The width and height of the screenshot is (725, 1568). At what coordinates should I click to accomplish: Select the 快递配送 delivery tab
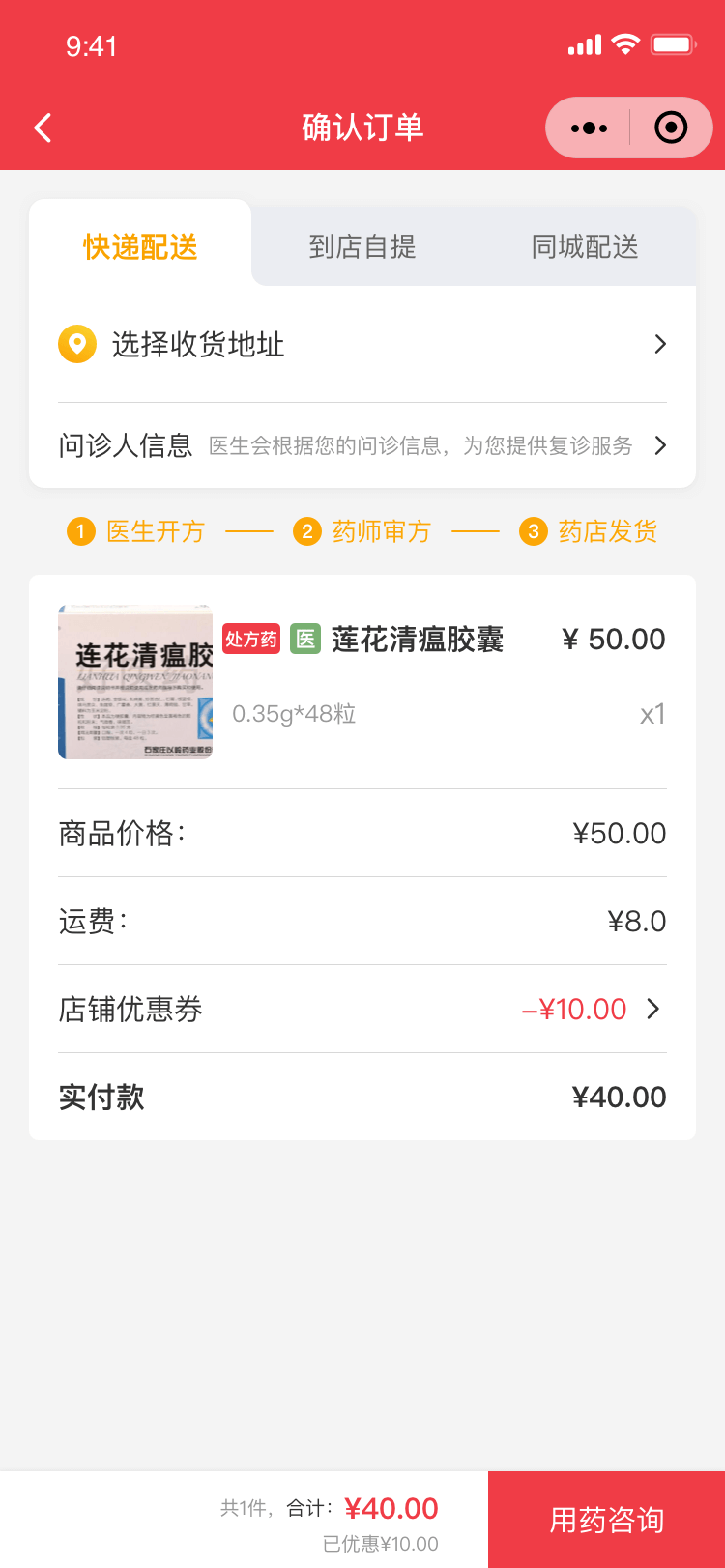[x=140, y=247]
